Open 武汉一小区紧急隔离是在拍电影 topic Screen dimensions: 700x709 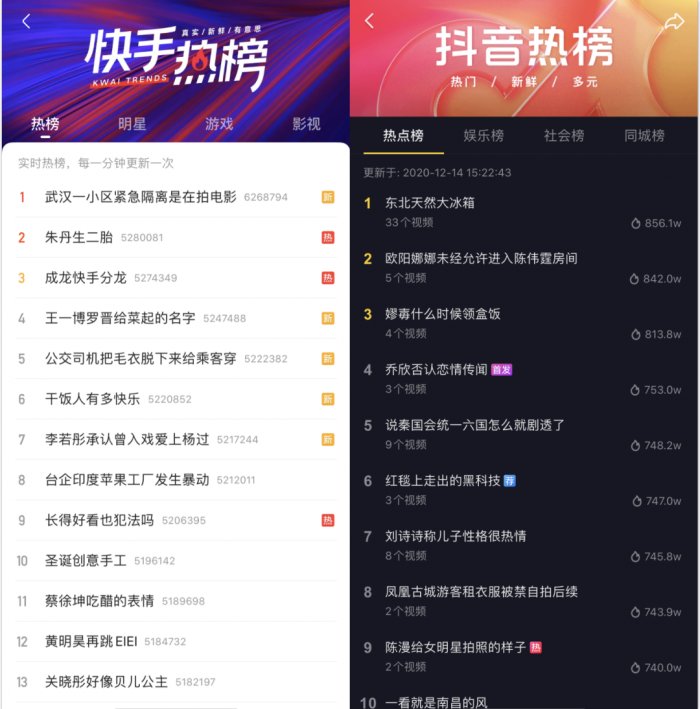point(141,197)
